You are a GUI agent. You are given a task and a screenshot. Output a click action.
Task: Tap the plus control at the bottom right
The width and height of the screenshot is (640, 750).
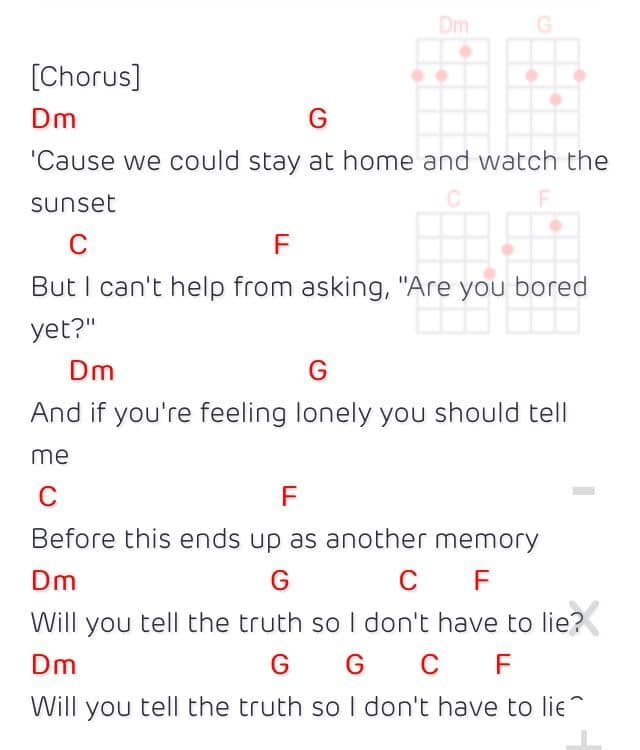coord(583,742)
